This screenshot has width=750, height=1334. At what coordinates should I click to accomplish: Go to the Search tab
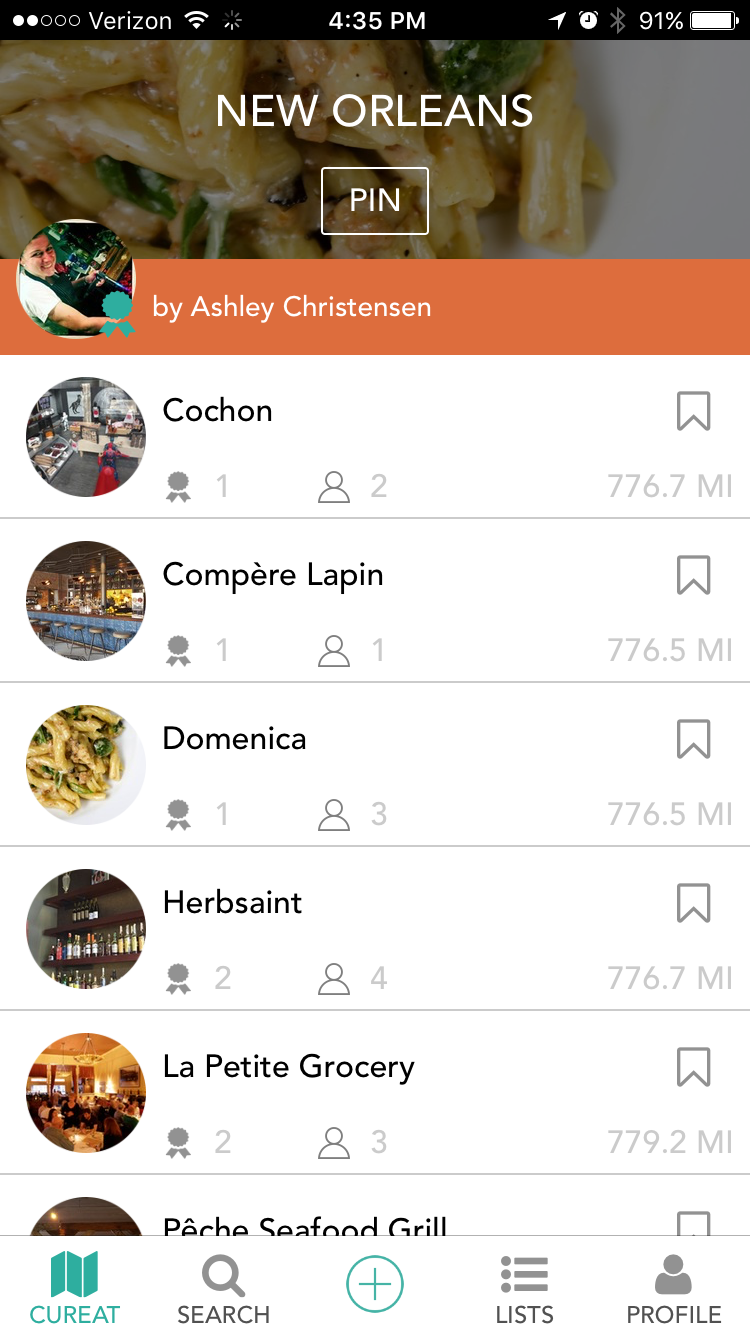[x=223, y=1288]
